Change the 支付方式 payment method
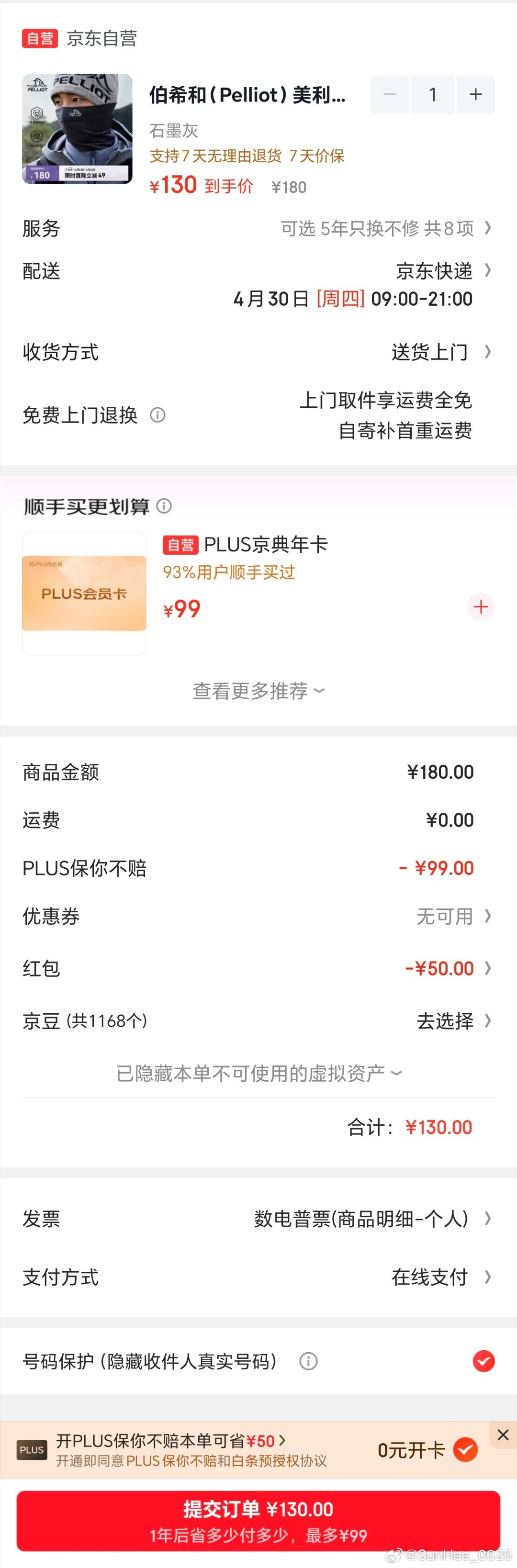 tap(438, 1277)
